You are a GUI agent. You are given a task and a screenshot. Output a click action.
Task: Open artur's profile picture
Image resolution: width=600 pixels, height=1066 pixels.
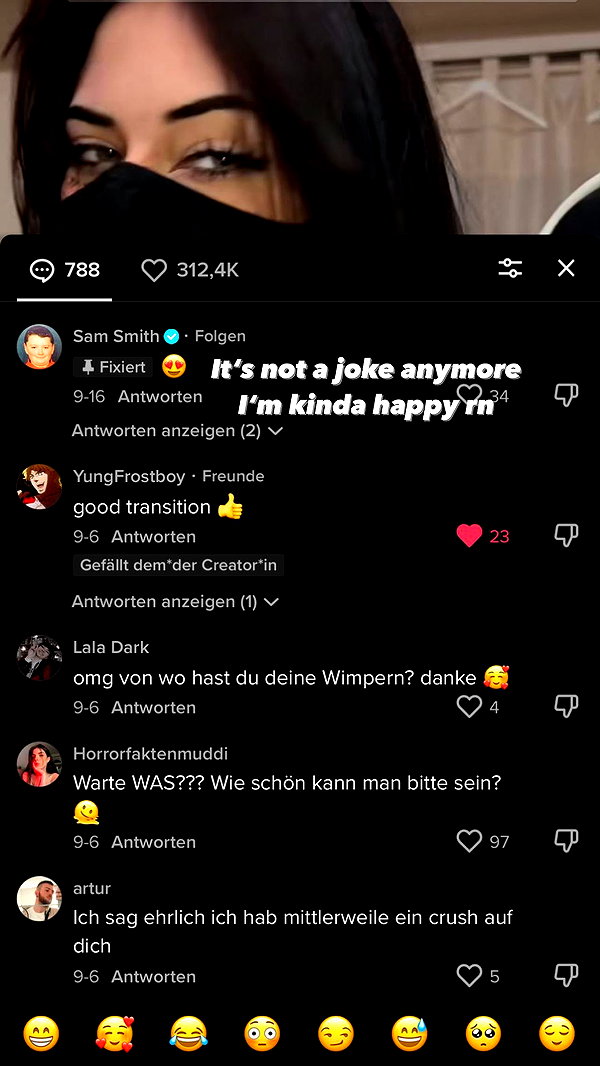[x=39, y=898]
